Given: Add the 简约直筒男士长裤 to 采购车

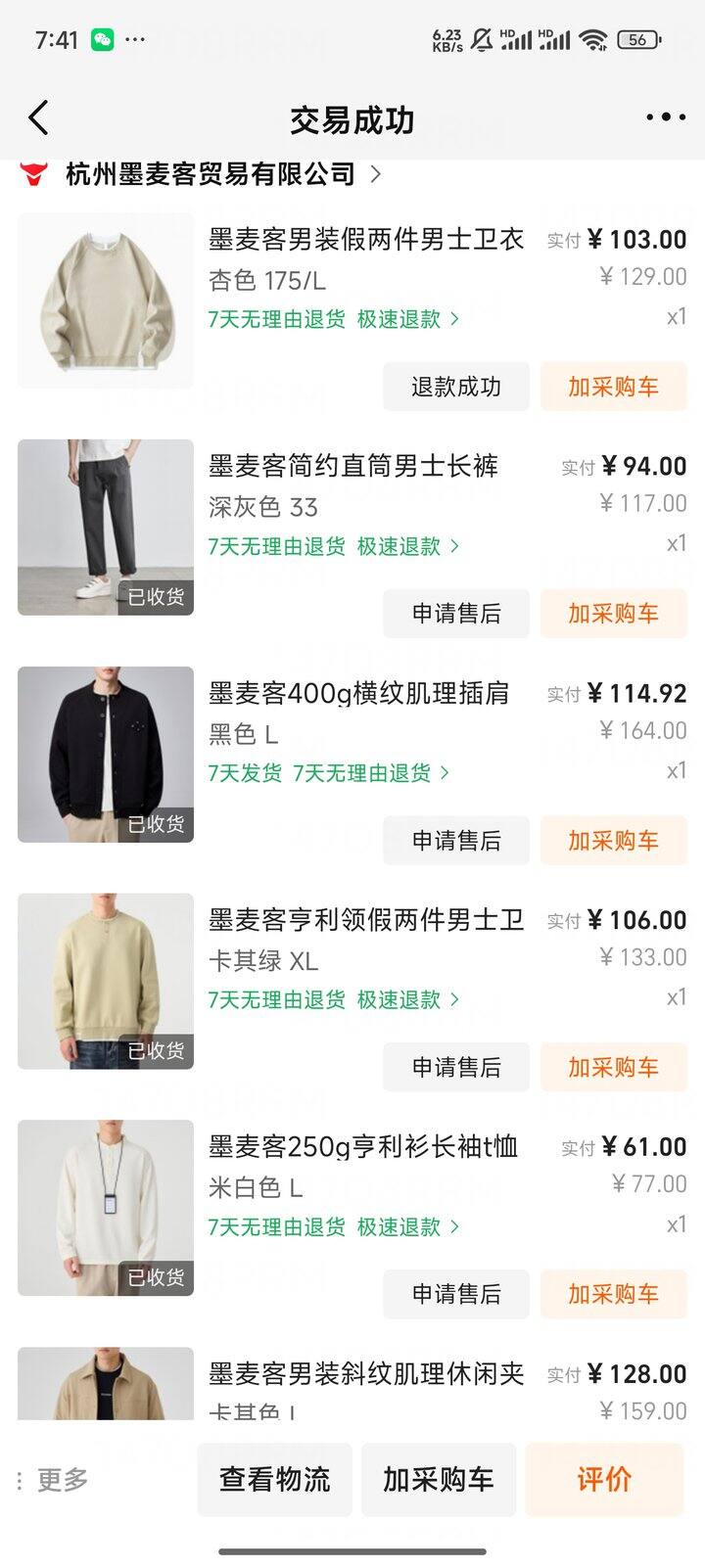Looking at the screenshot, I should pyautogui.click(x=613, y=614).
